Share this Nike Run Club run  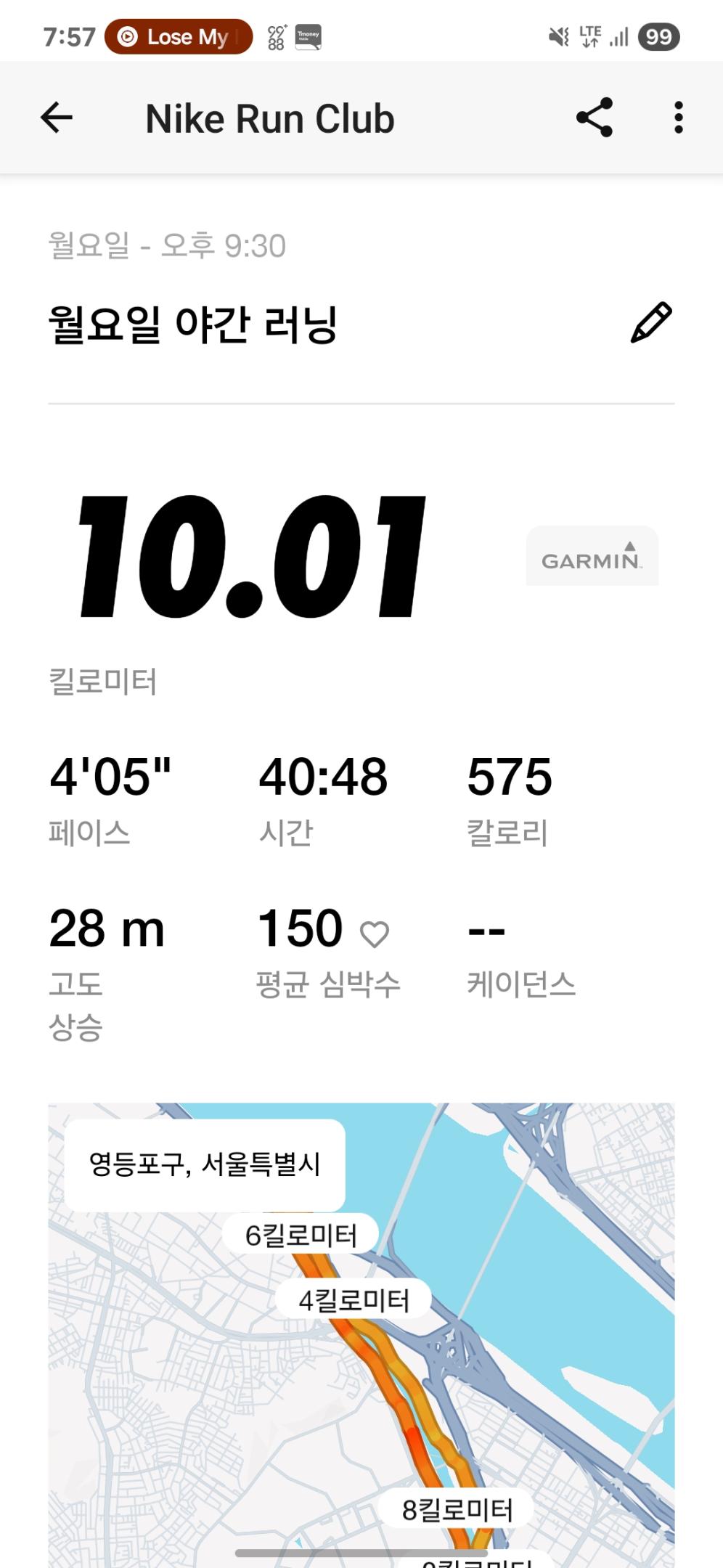[x=595, y=118]
